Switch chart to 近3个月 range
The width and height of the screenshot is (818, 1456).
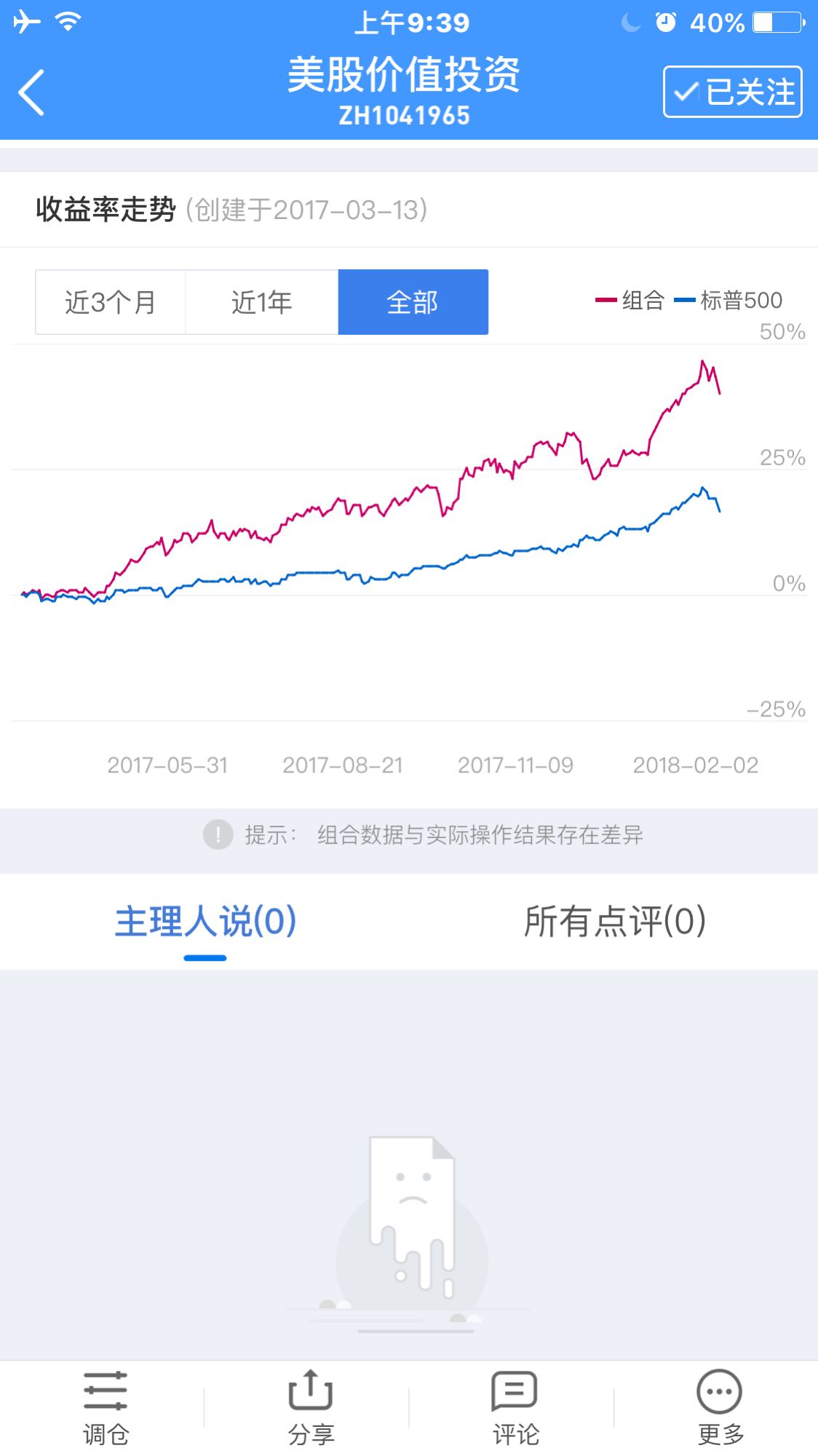point(111,302)
